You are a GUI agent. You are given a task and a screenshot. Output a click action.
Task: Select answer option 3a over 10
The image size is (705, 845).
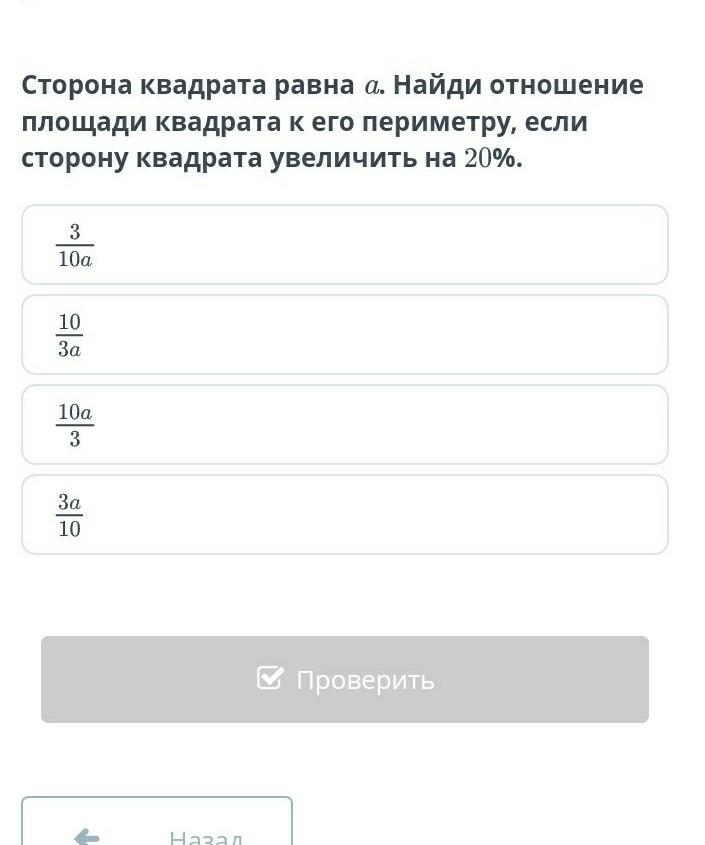point(344,515)
